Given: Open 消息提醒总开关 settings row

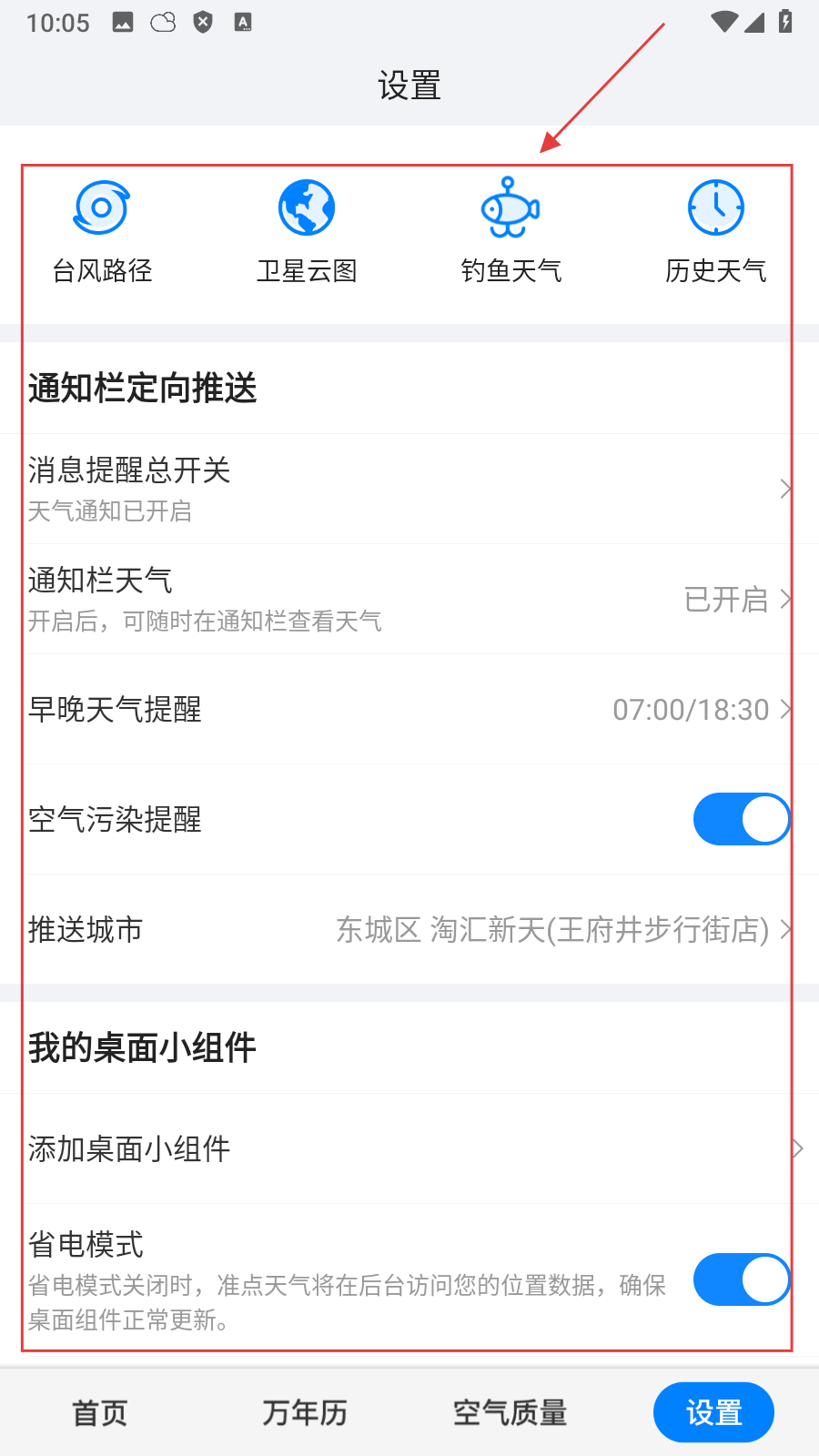Looking at the screenshot, I should [x=409, y=490].
